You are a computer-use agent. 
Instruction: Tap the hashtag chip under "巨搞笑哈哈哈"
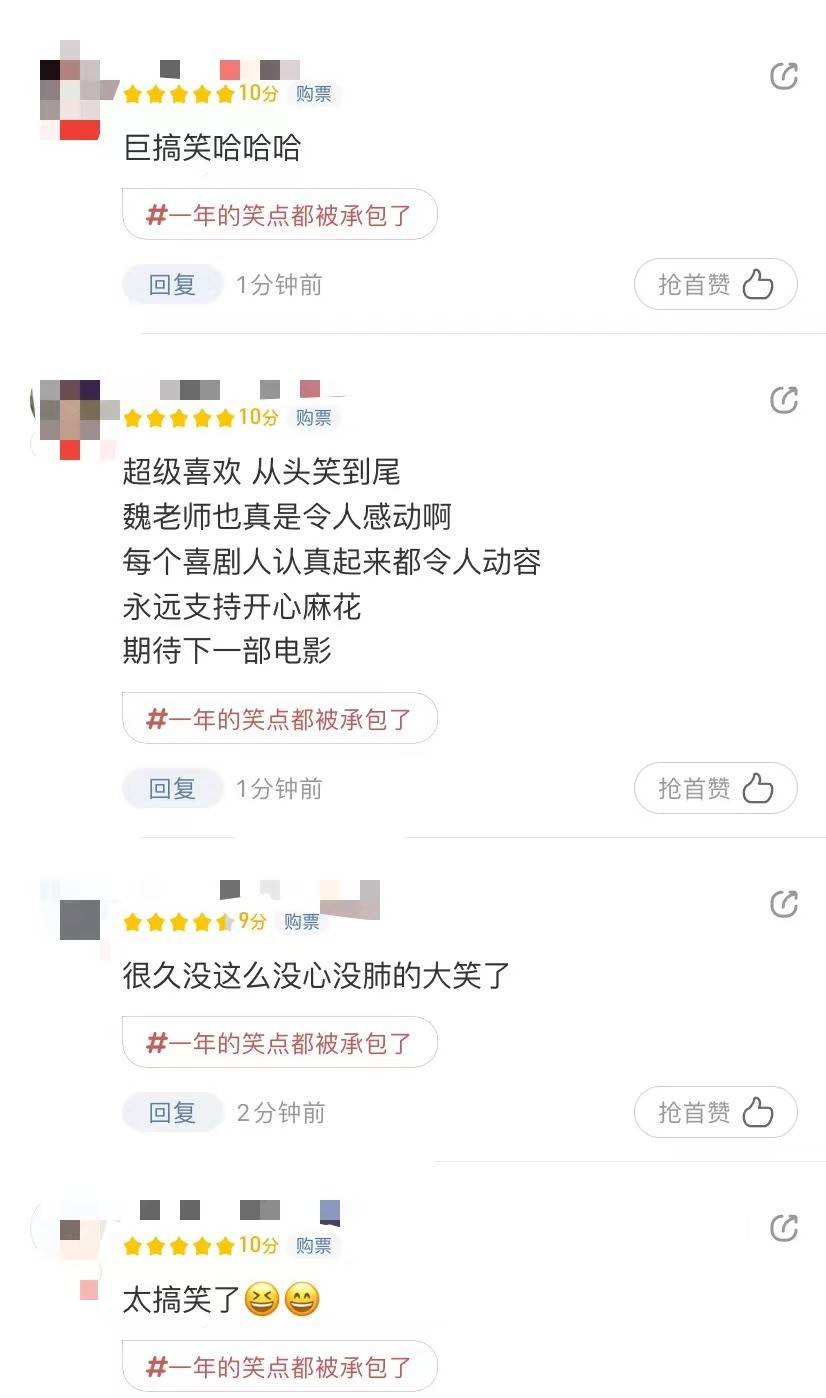click(280, 215)
